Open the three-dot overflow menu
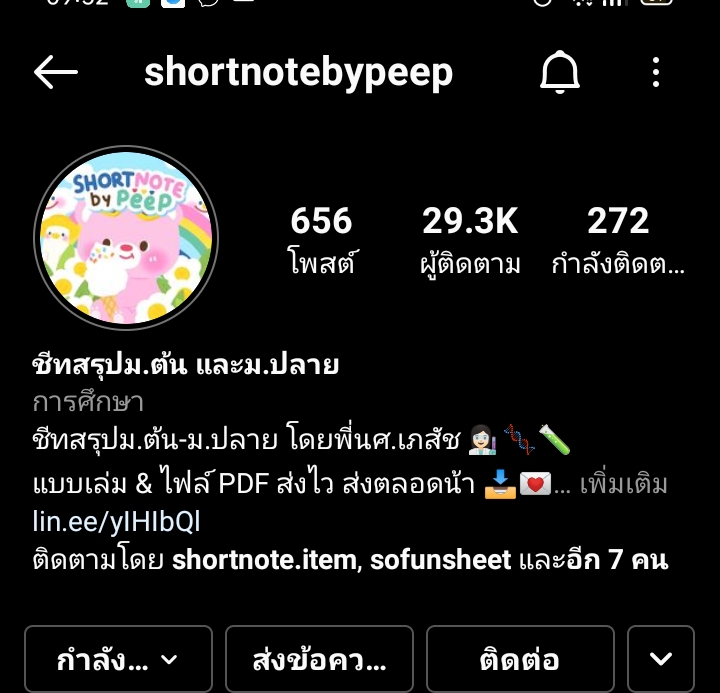 click(x=656, y=72)
